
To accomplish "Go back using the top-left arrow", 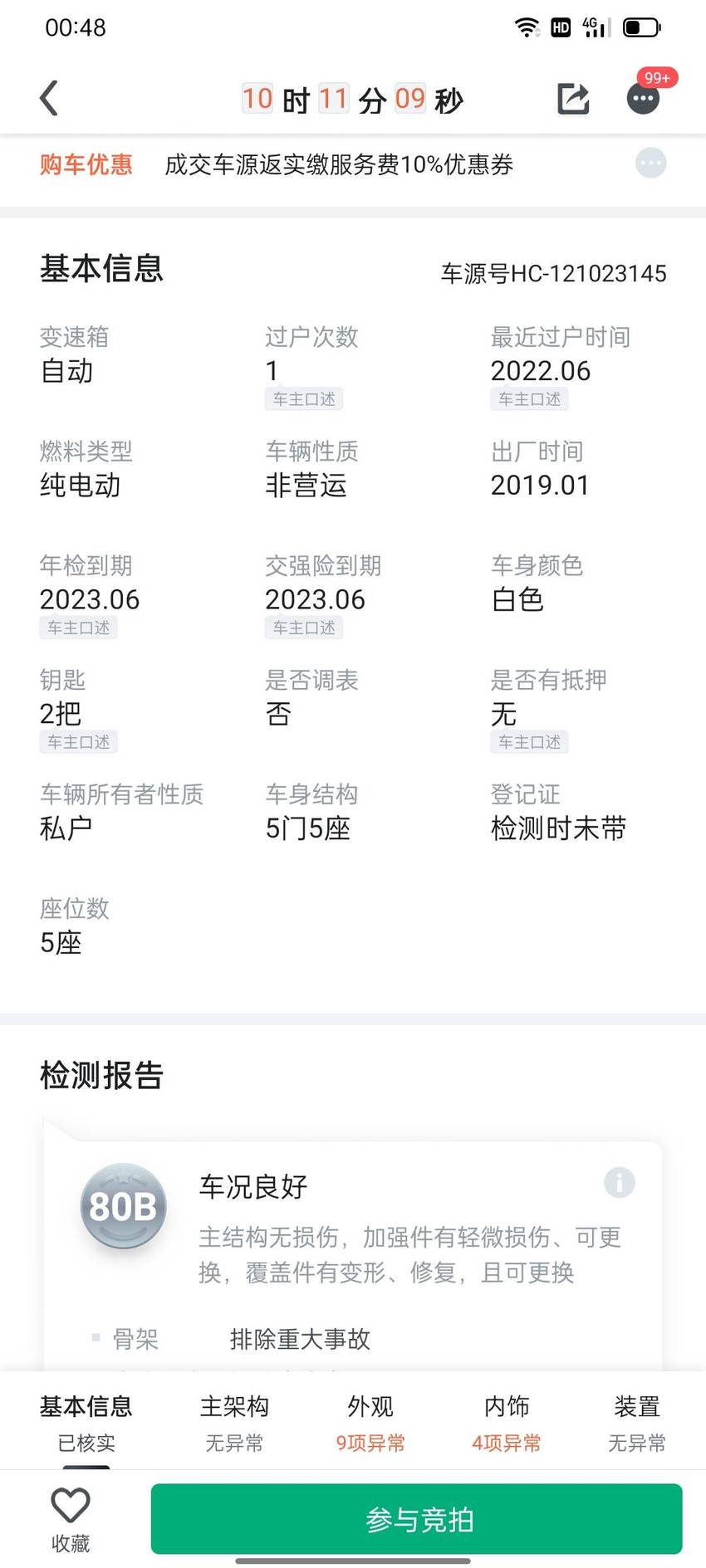I will 49,98.
